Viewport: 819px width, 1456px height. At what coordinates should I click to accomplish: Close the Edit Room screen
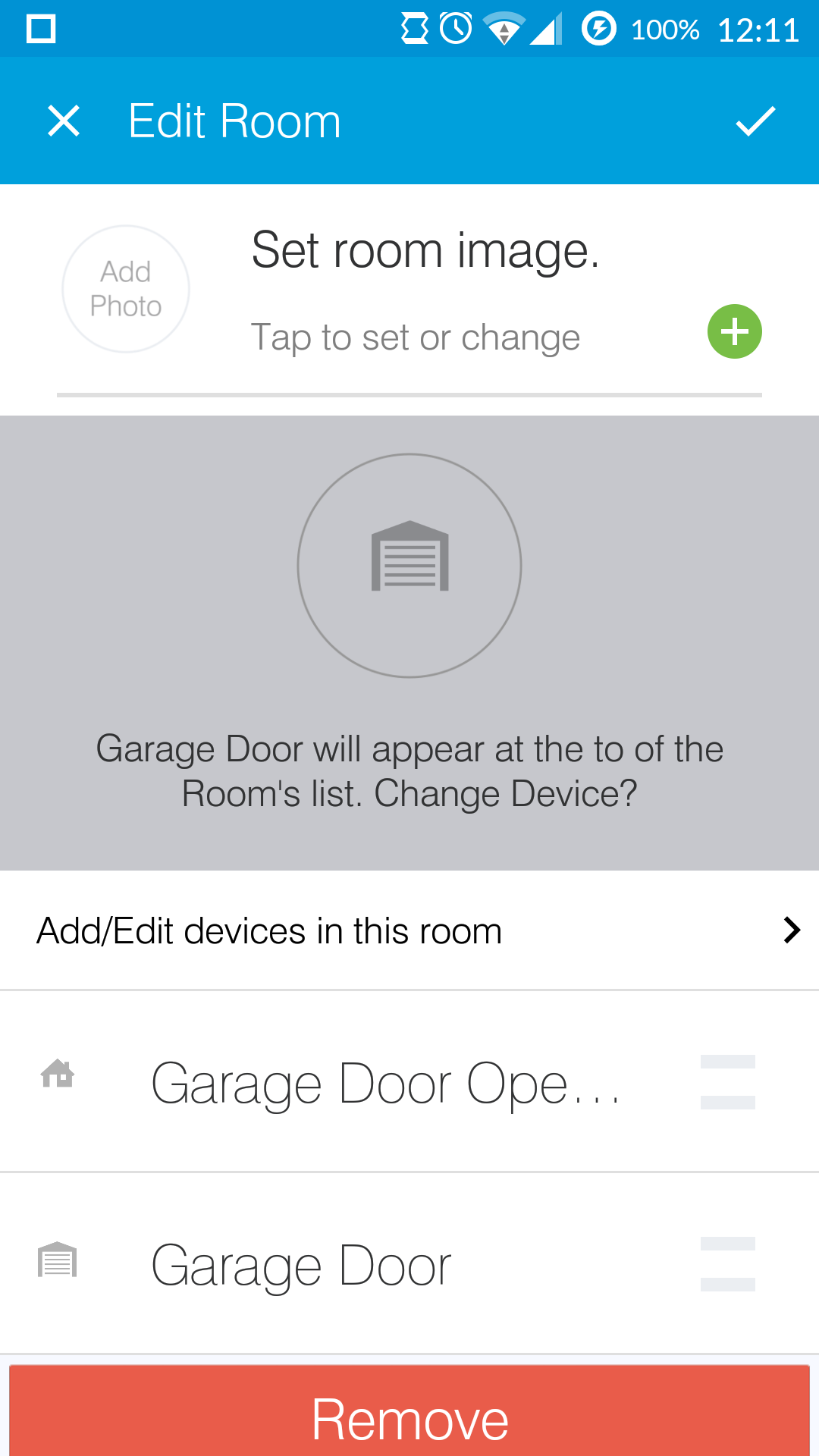[64, 121]
